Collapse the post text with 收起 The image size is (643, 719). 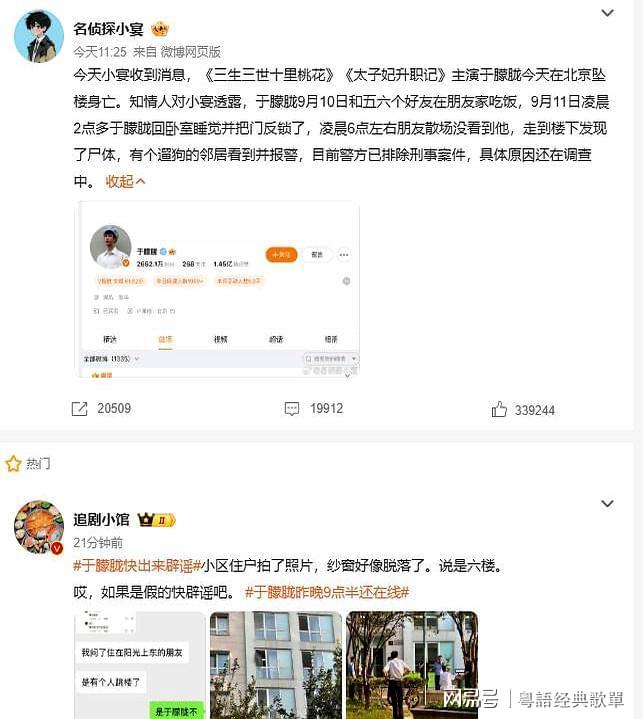tap(125, 181)
